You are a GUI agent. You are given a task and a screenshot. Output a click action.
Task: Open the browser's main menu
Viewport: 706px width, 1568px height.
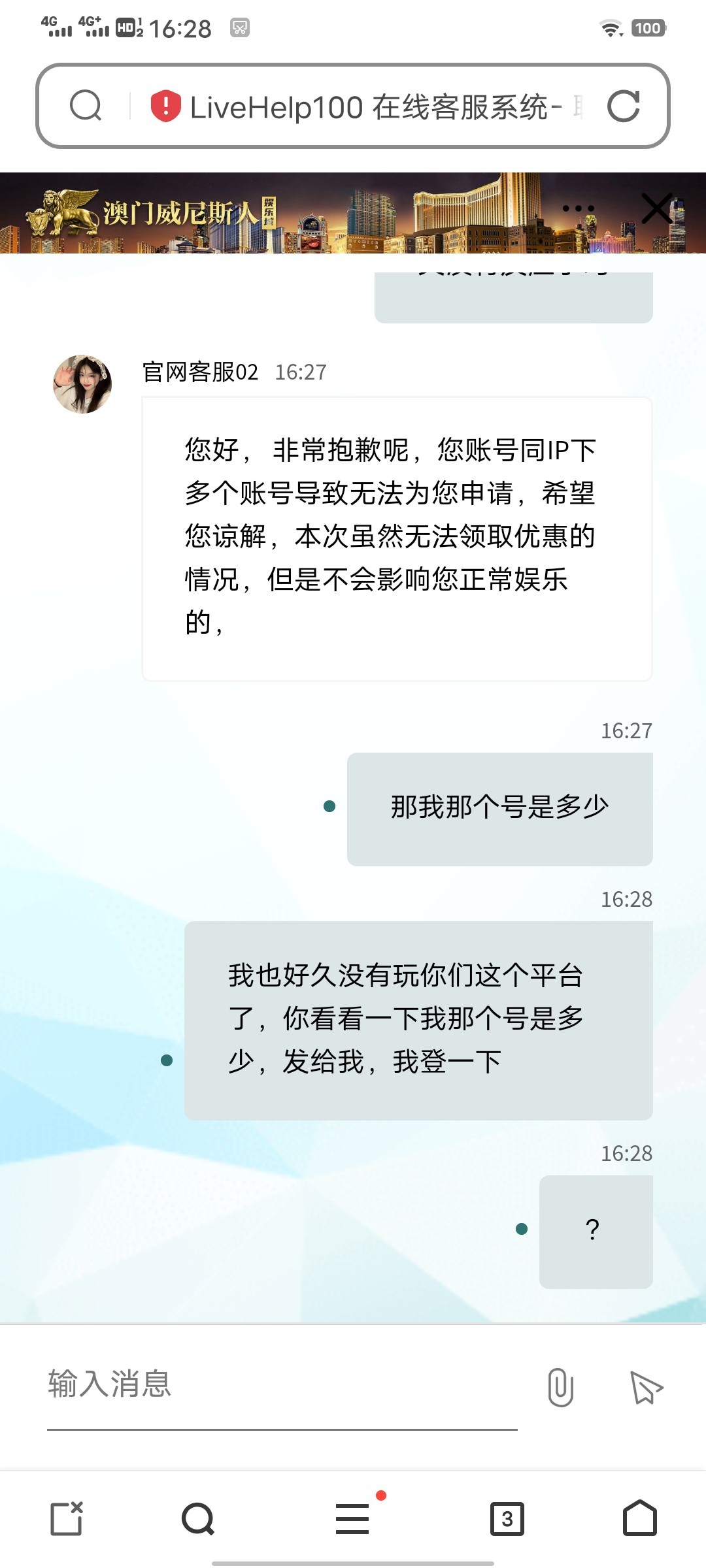(352, 1518)
